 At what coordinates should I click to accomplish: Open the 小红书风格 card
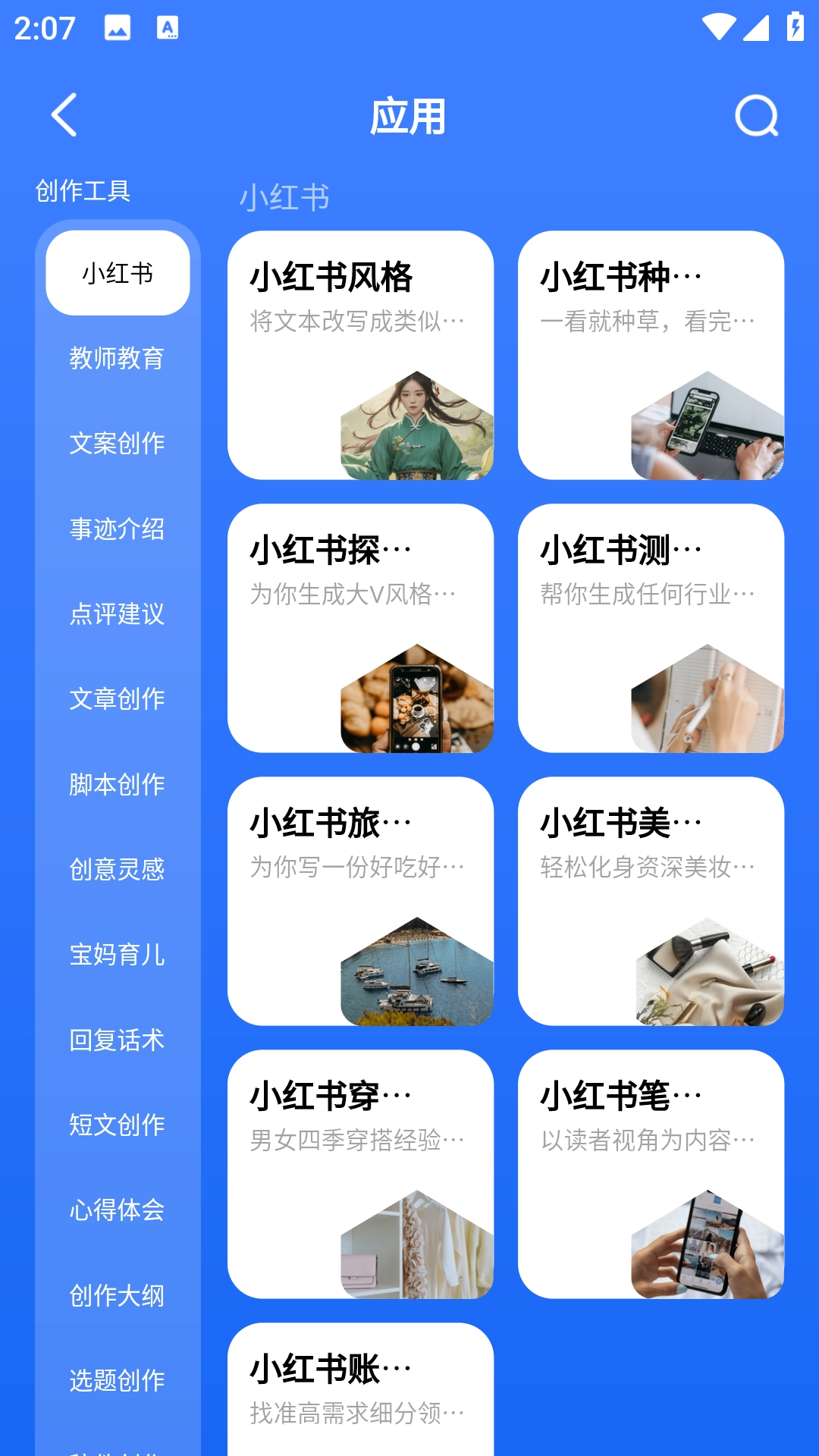[x=360, y=355]
